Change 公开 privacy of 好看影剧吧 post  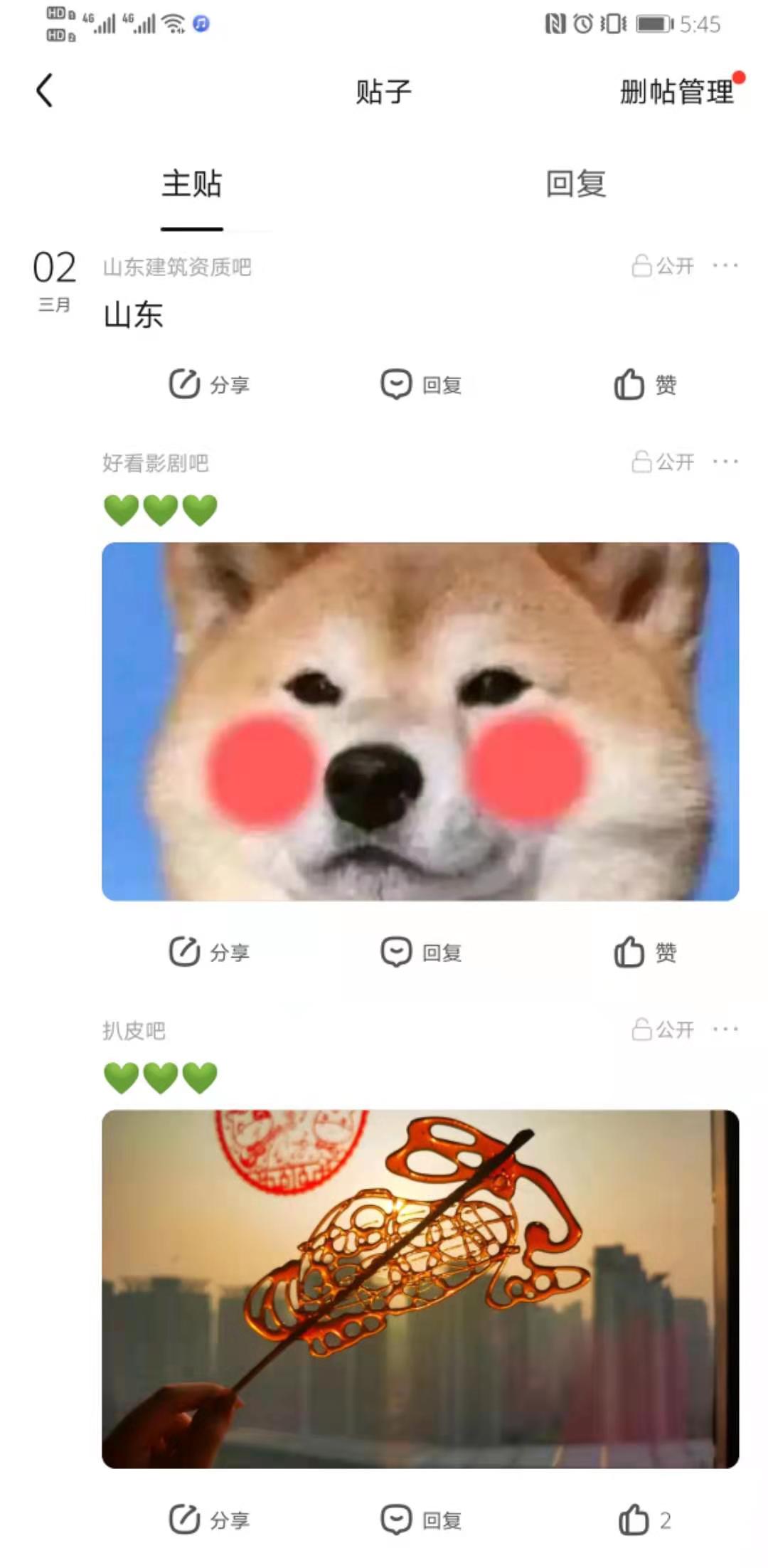tap(663, 462)
